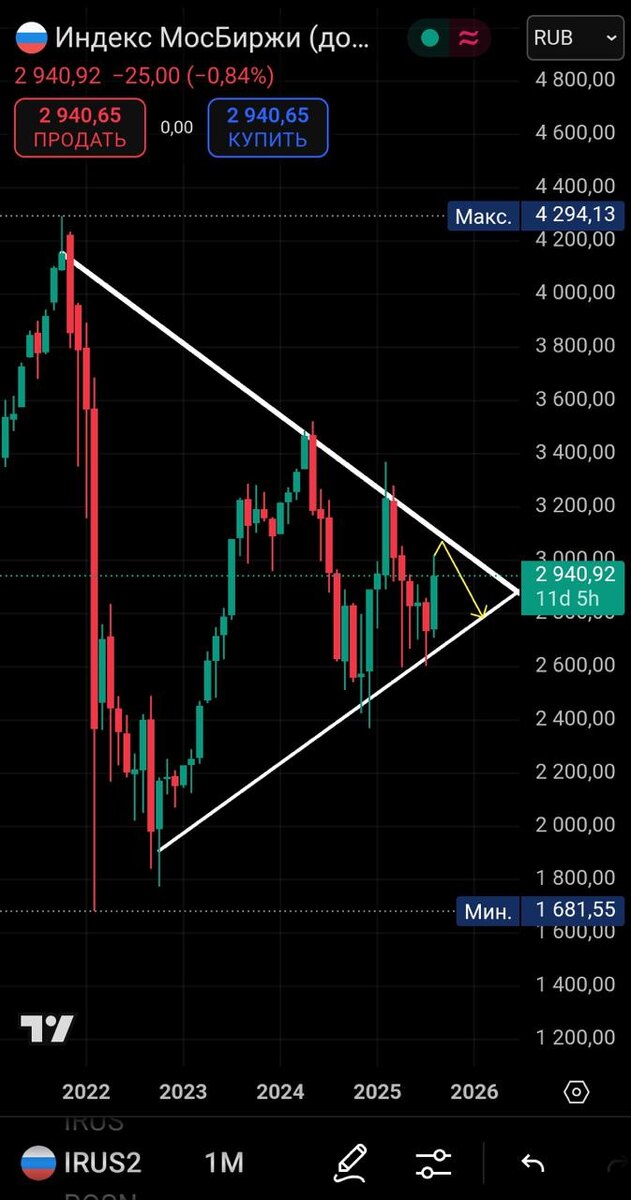This screenshot has height=1200, width=631.
Task: Undo the last chart action
Action: (x=532, y=1163)
